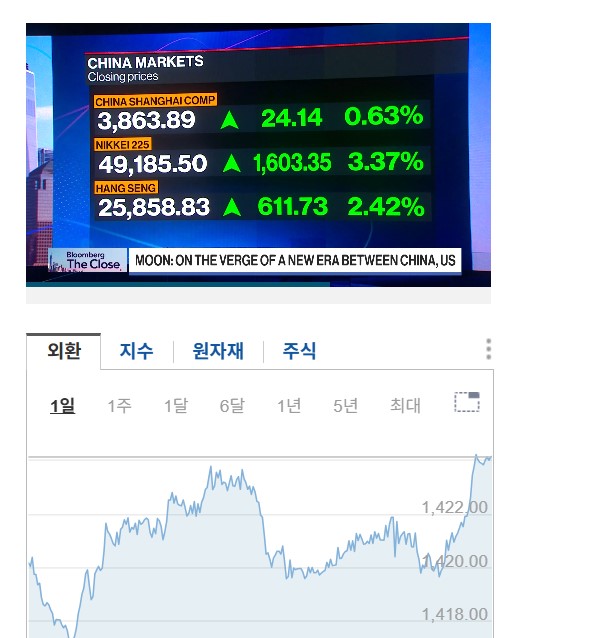
Task: Switch to the 주식 tab
Action: (299, 351)
